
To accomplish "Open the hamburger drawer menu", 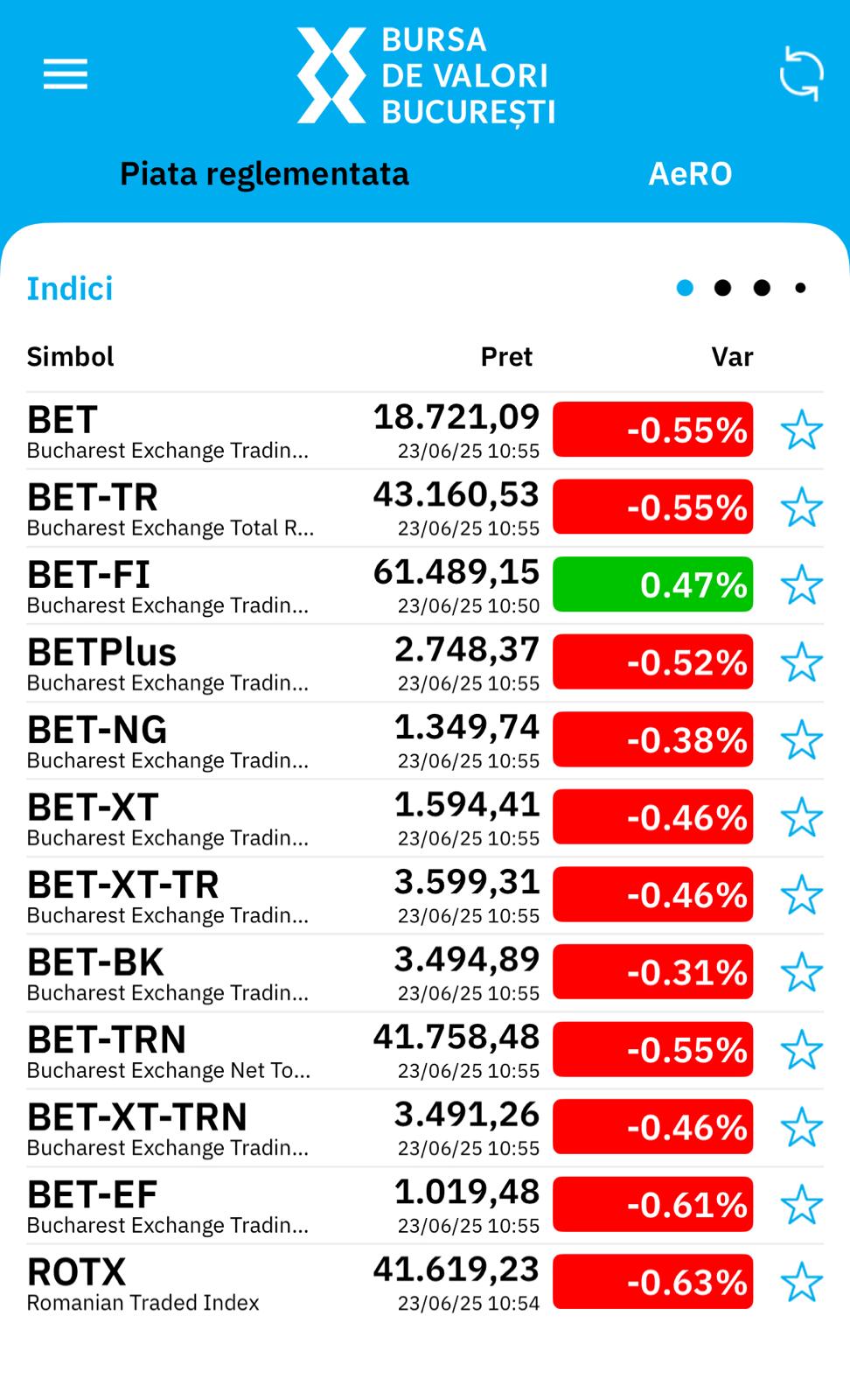I will pyautogui.click(x=66, y=74).
